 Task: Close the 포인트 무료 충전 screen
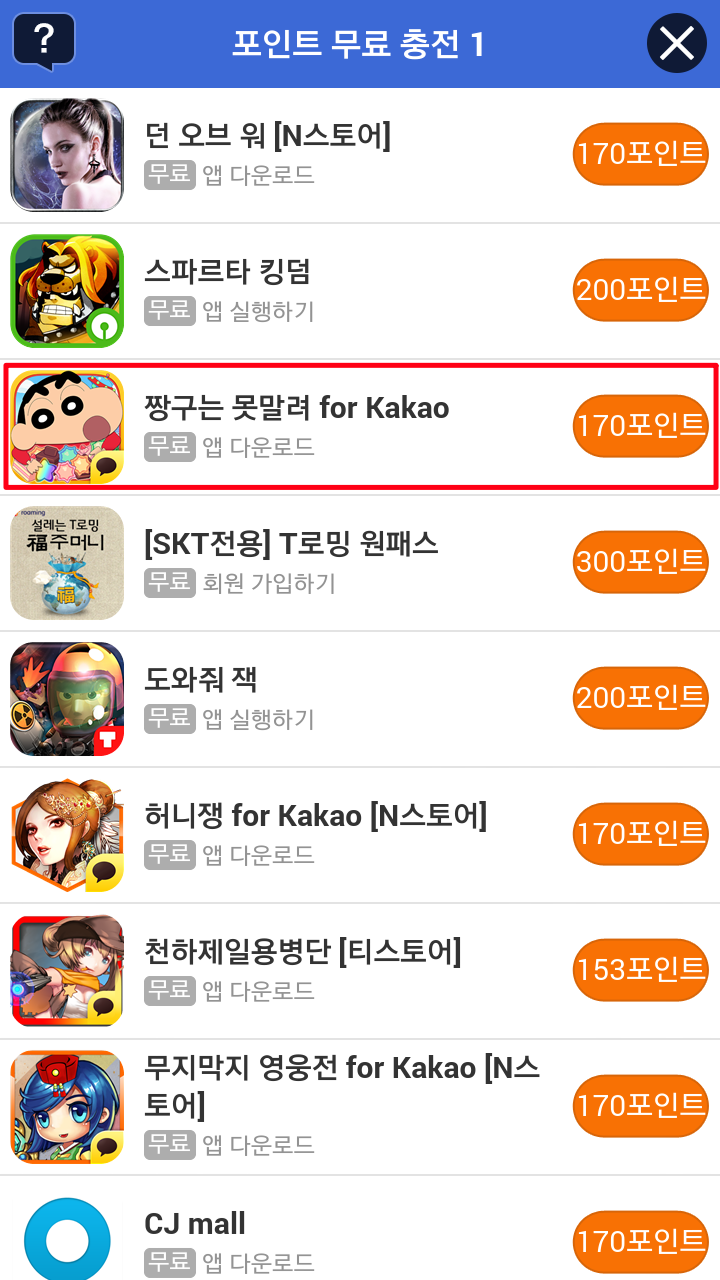[677, 43]
